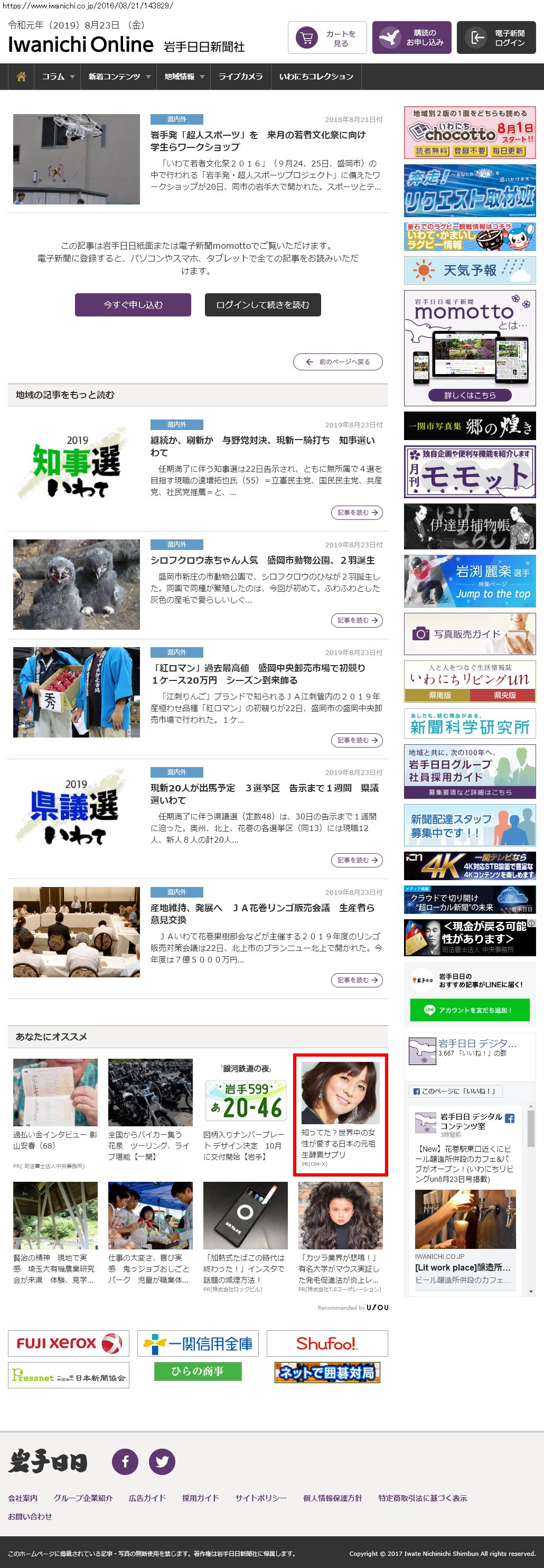Tap the LINE アカウントを友だち追加 button

pos(470,1010)
